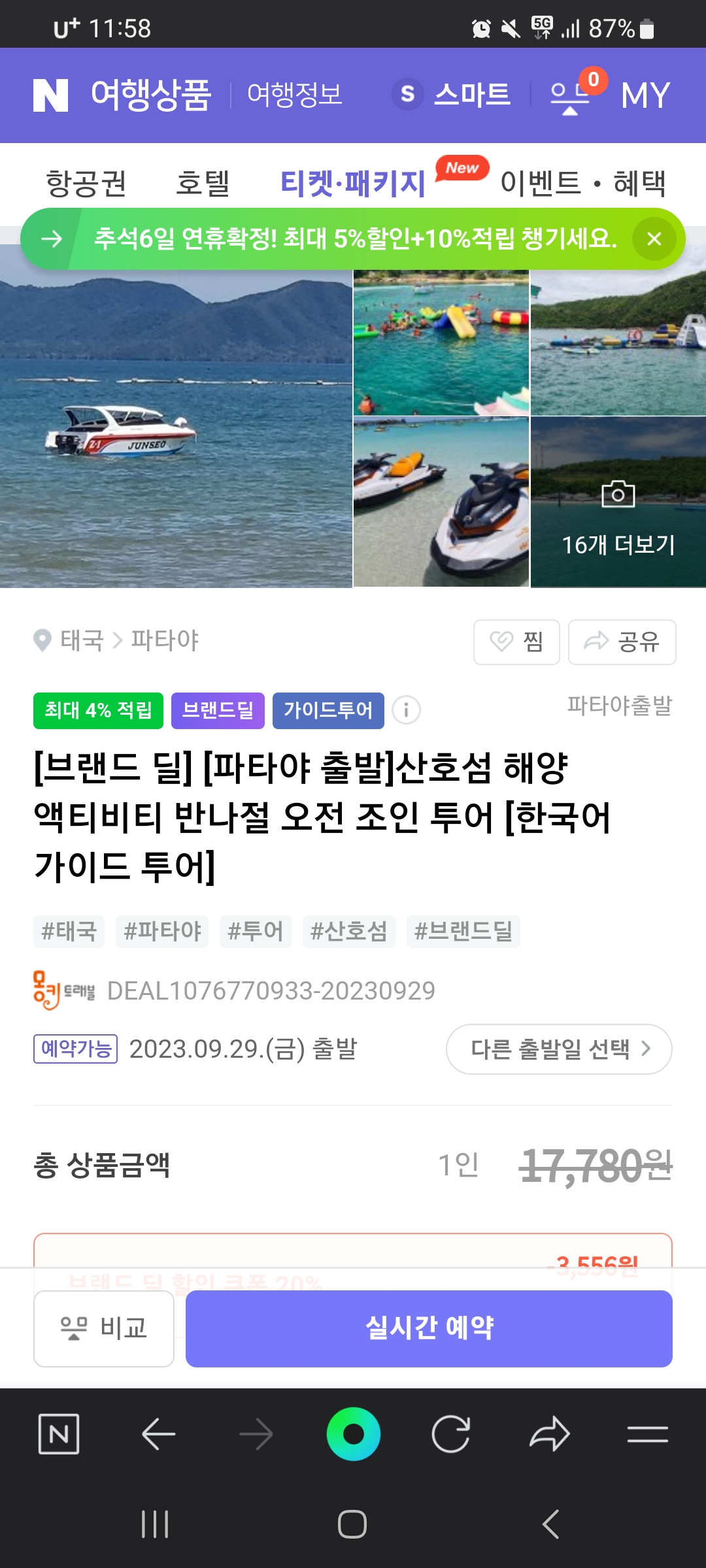
Task: Open the 스마트 smart service link
Action: click(452, 95)
